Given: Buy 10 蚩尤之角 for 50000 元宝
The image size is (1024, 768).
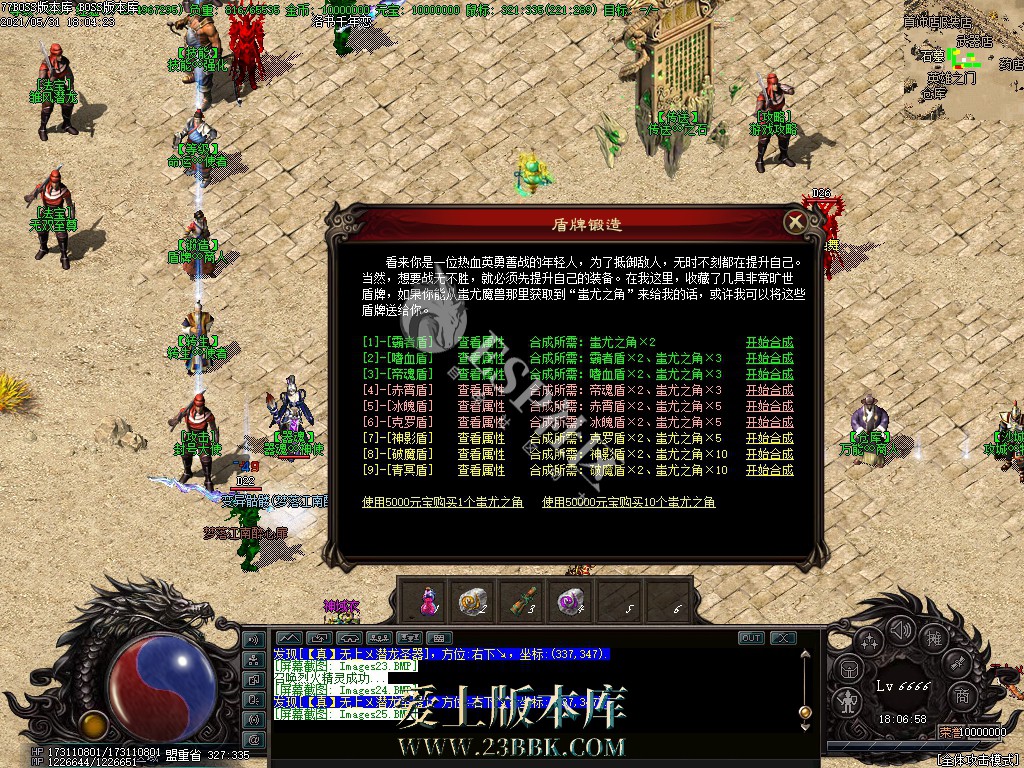Looking at the screenshot, I should [x=628, y=502].
